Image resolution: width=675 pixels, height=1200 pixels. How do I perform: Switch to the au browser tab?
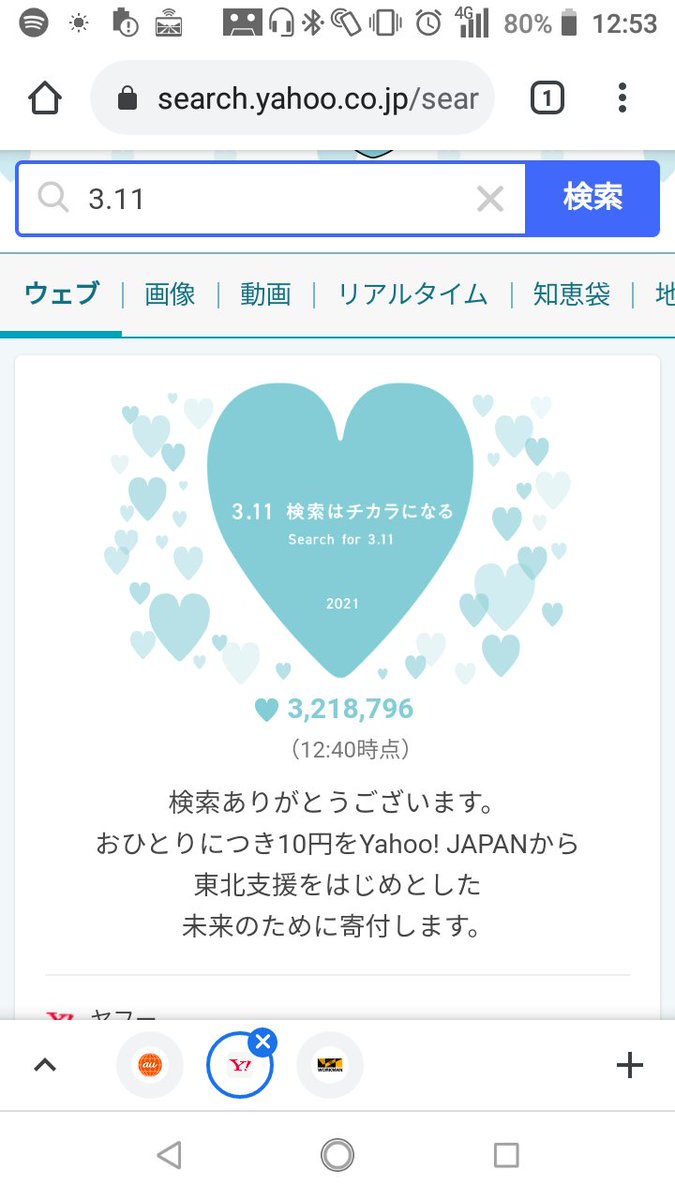click(150, 1065)
